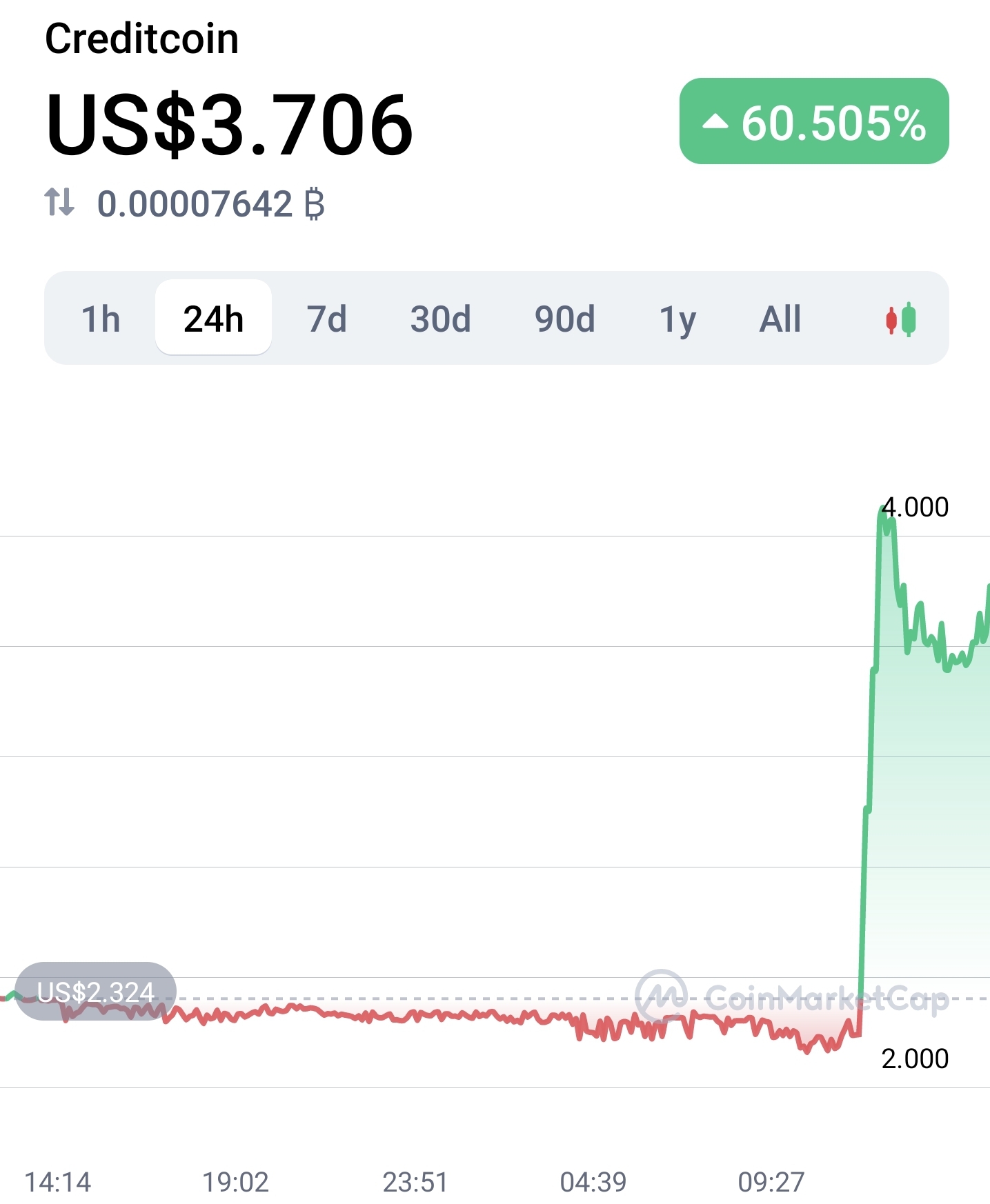View the 90d price history

point(564,319)
